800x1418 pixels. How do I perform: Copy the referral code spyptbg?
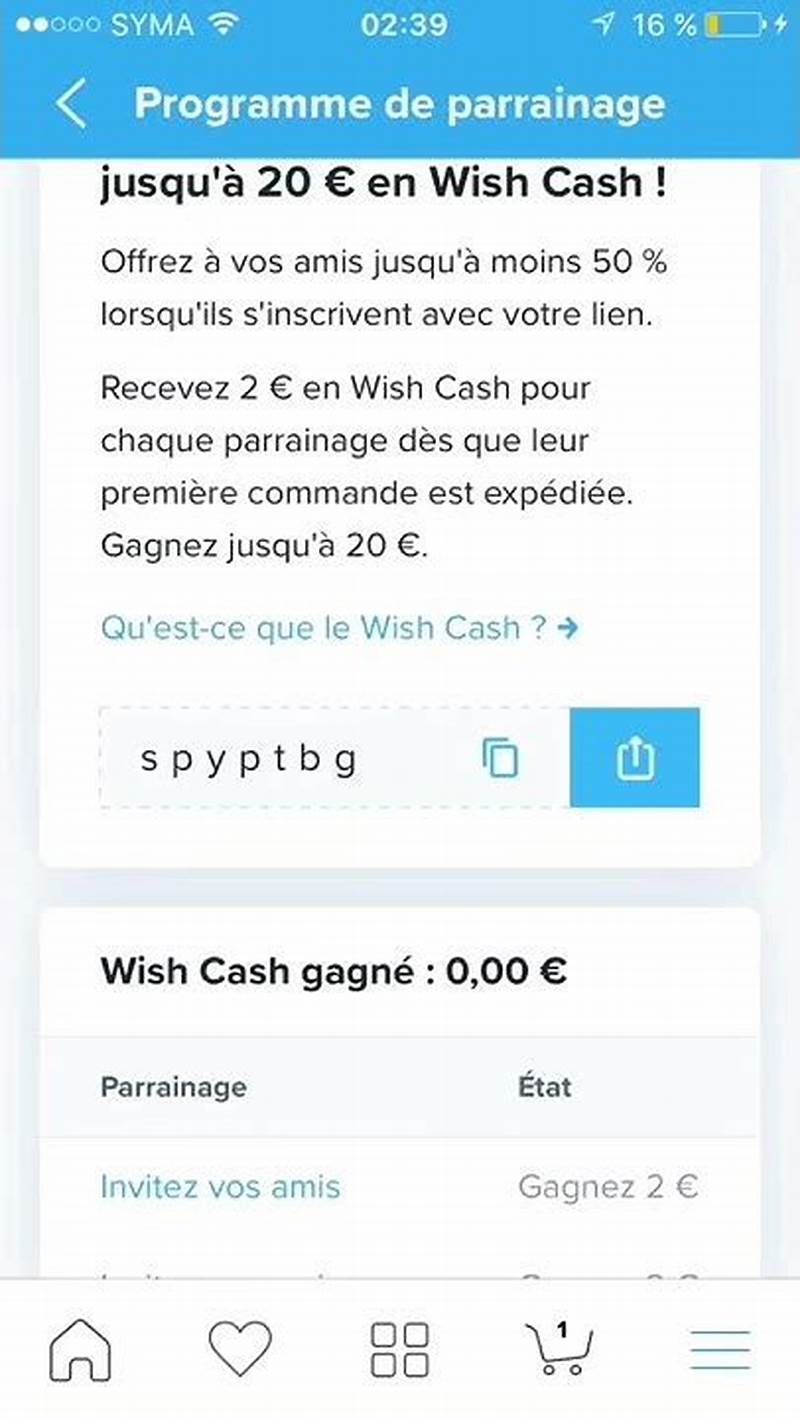pos(500,757)
